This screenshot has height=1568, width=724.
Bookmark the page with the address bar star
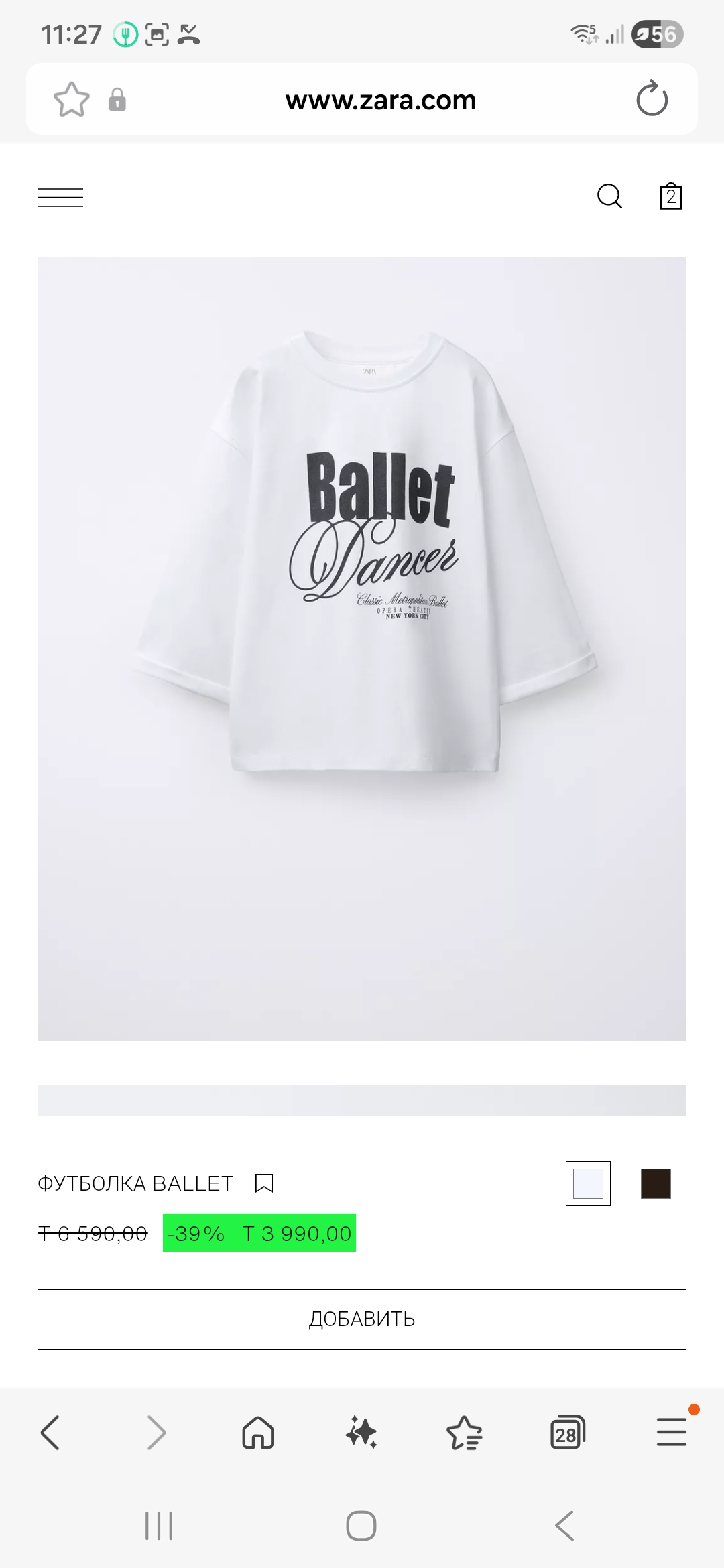tap(72, 100)
